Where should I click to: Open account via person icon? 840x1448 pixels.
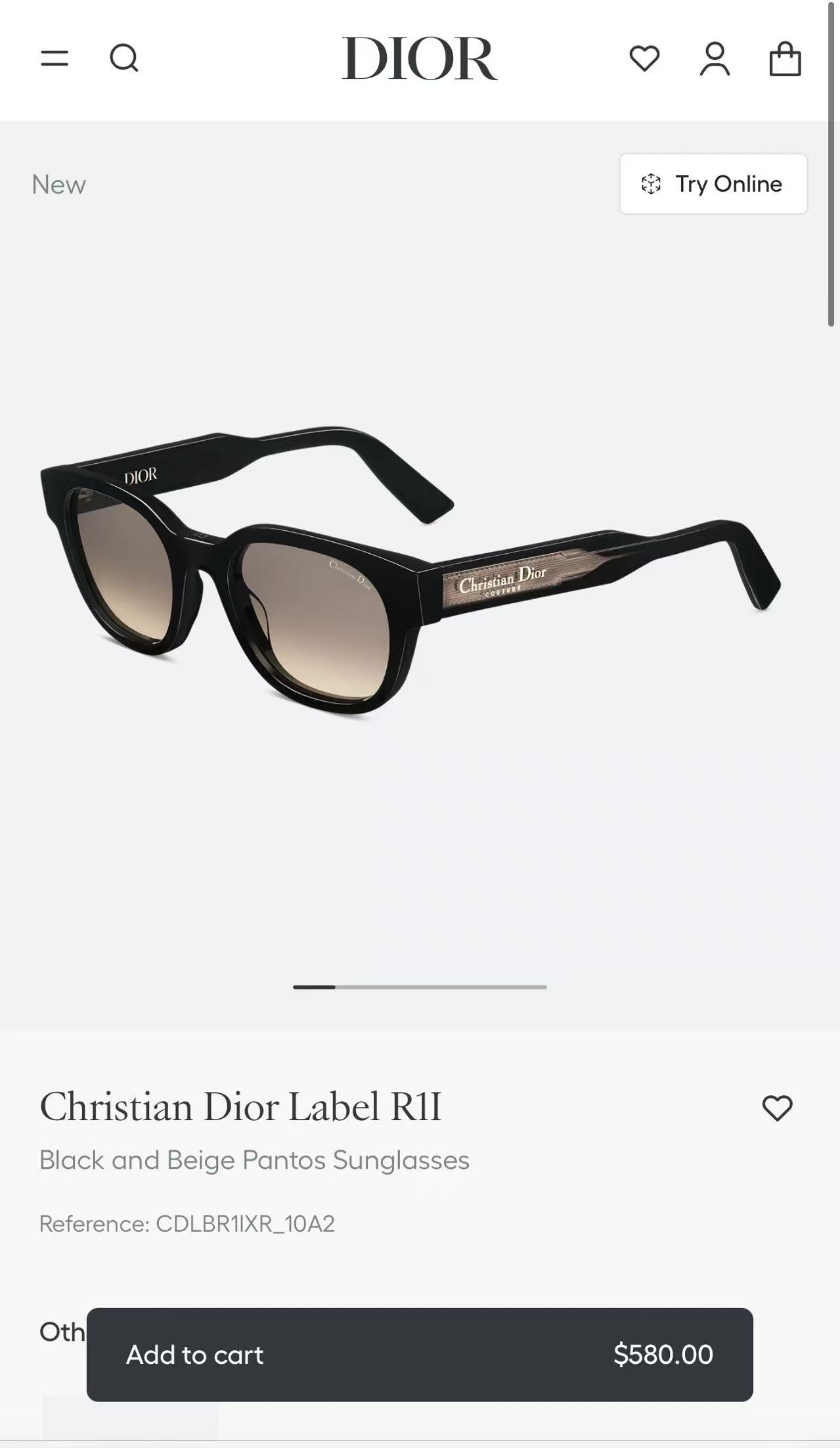(715, 59)
